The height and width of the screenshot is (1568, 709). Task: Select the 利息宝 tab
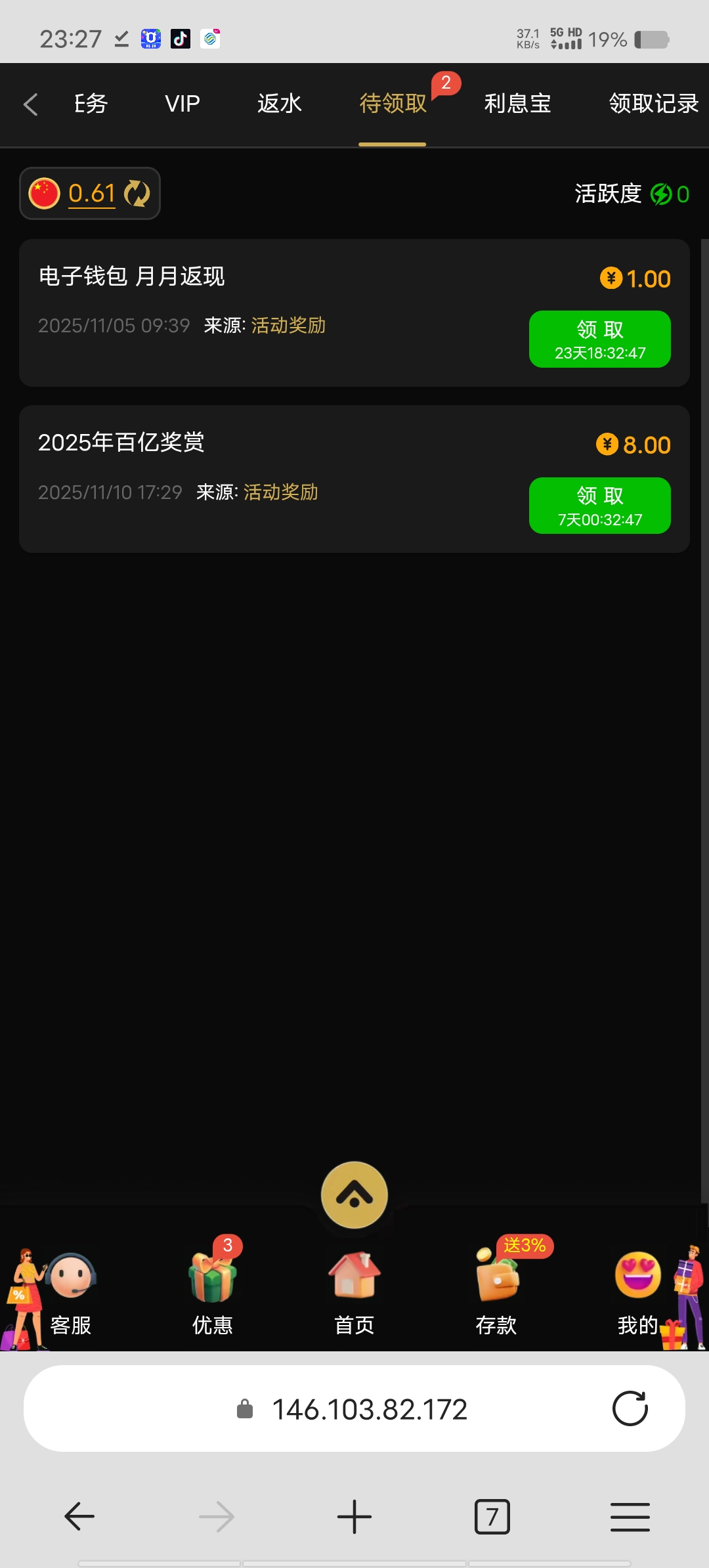517,104
